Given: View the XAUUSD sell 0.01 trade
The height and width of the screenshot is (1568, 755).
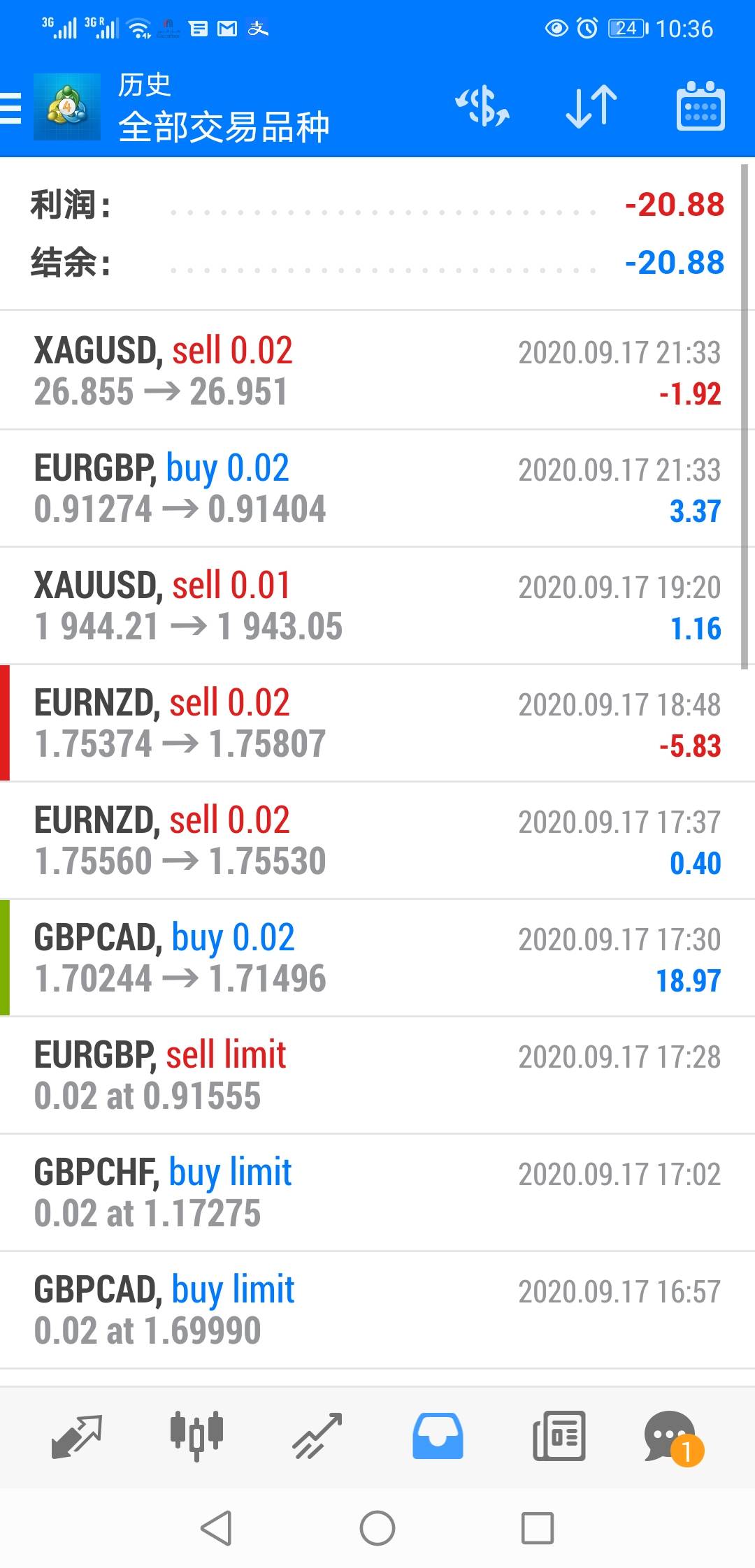Looking at the screenshot, I should 377,606.
